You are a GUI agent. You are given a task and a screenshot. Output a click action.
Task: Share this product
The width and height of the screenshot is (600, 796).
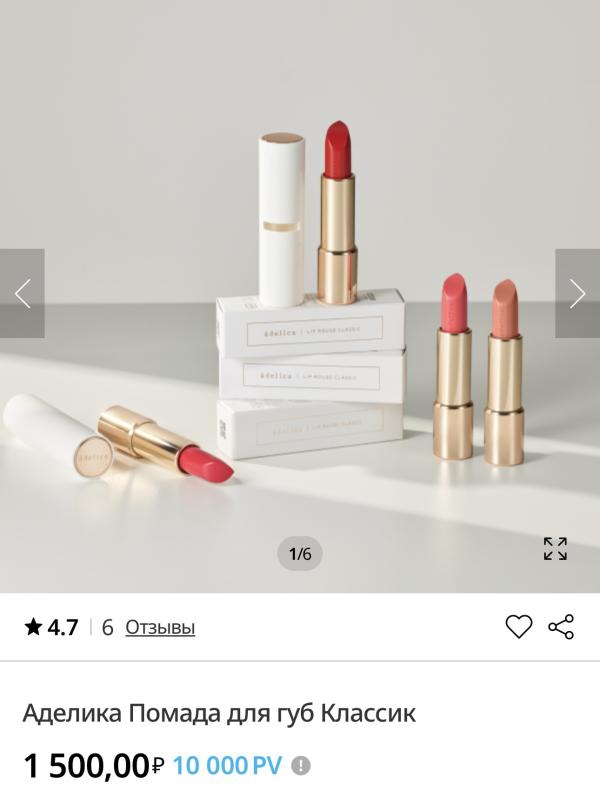[x=561, y=627]
